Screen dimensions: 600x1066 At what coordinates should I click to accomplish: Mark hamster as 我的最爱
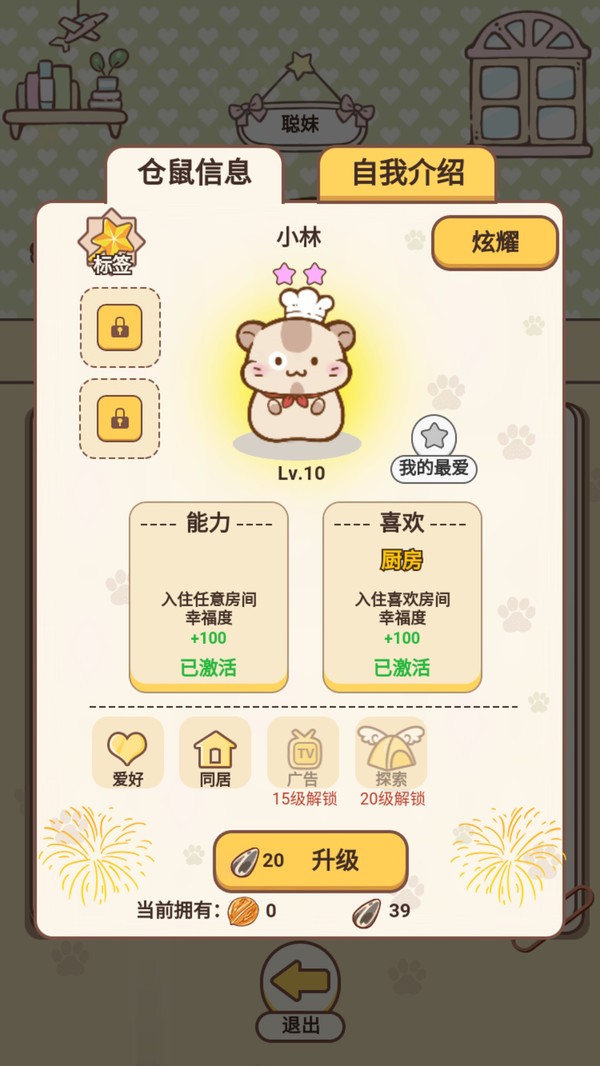(x=434, y=449)
